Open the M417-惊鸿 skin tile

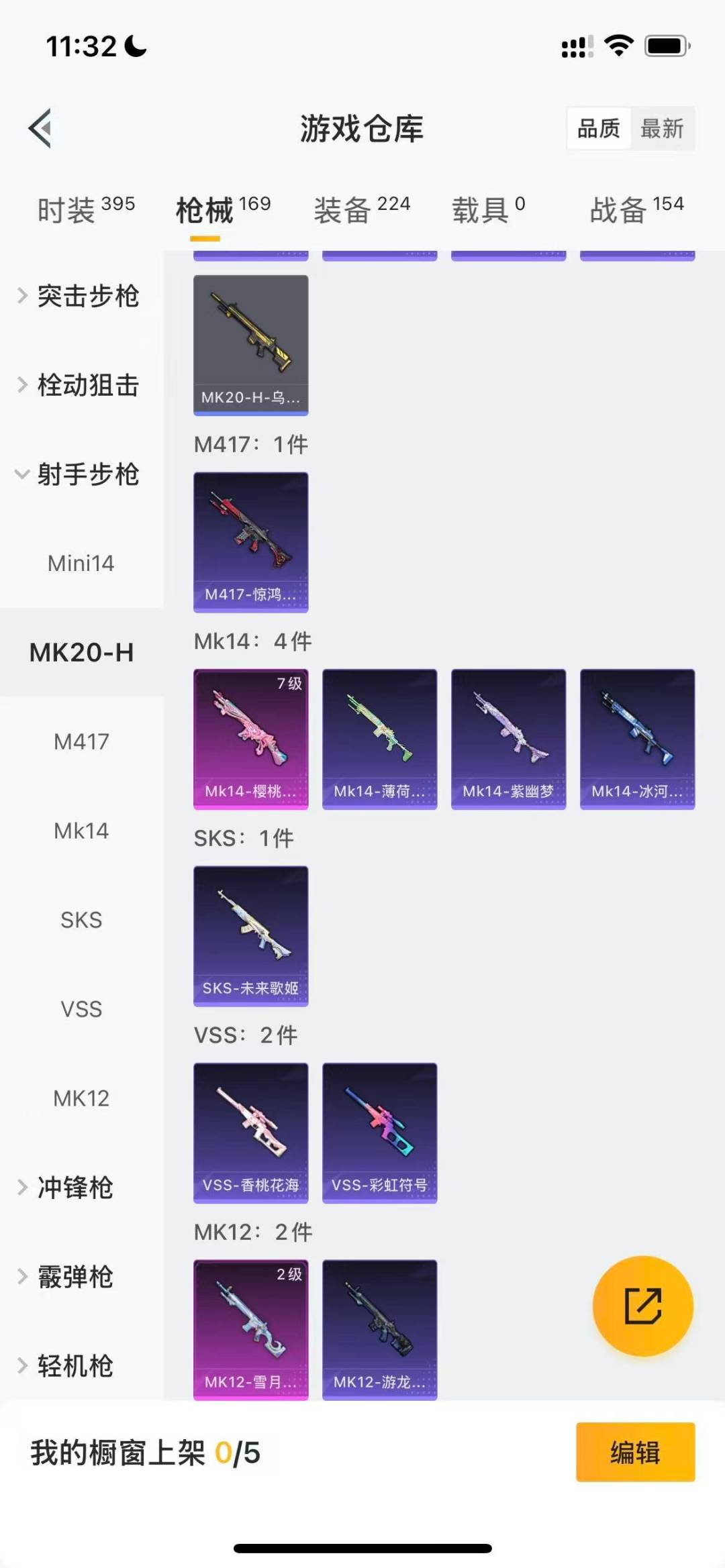pos(251,542)
